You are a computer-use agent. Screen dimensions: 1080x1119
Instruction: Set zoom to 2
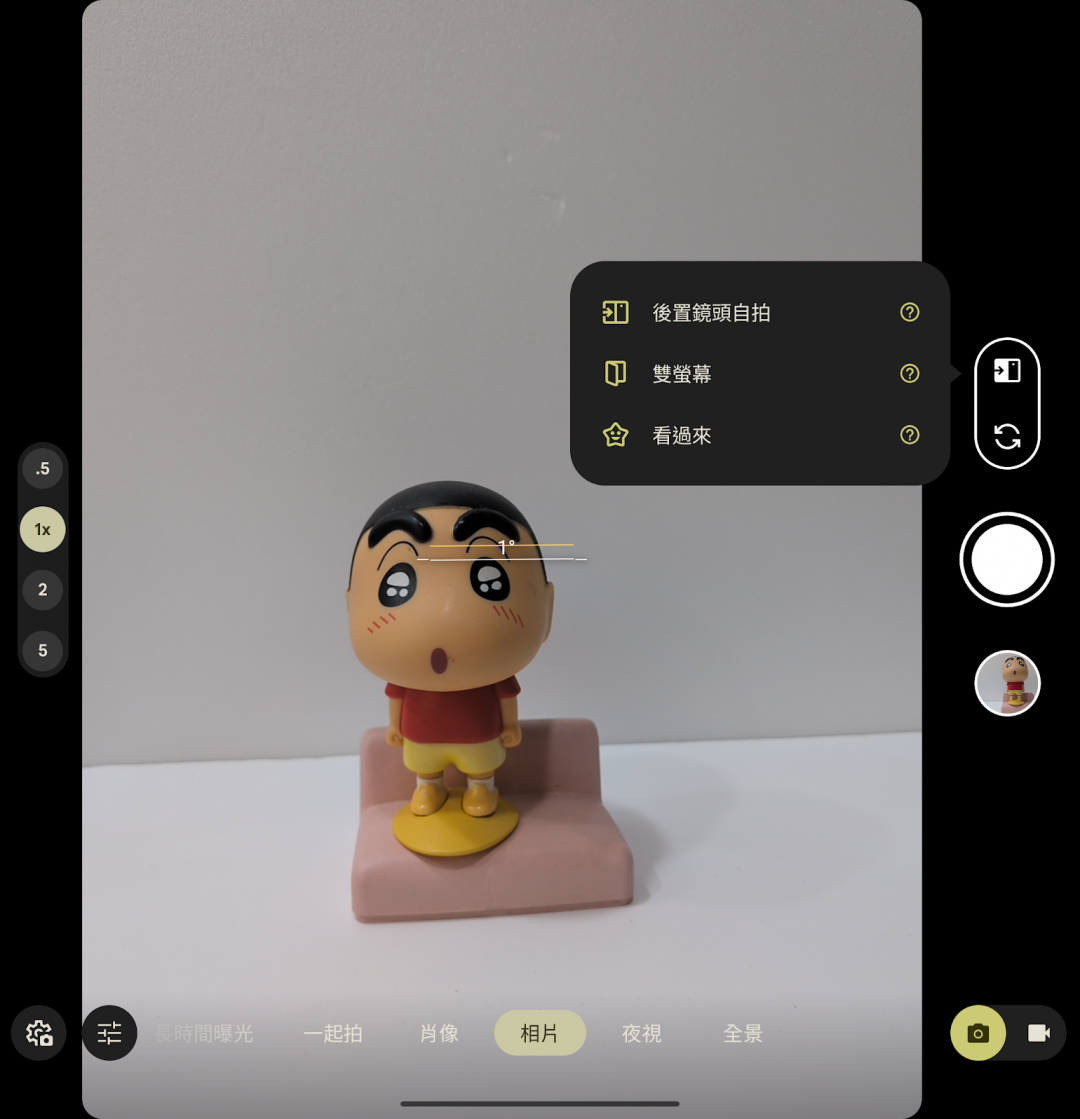pos(43,590)
